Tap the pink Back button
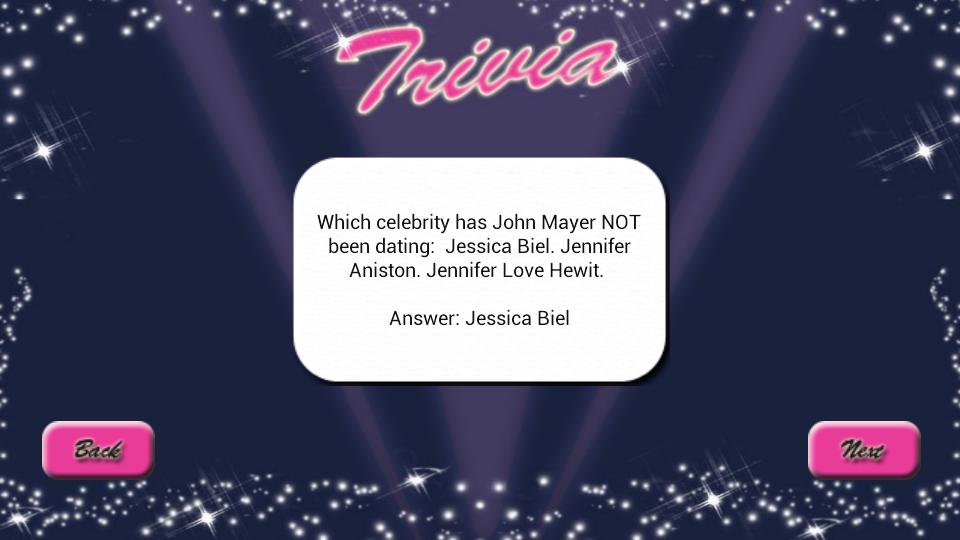This screenshot has width=960, height=540. [98, 449]
